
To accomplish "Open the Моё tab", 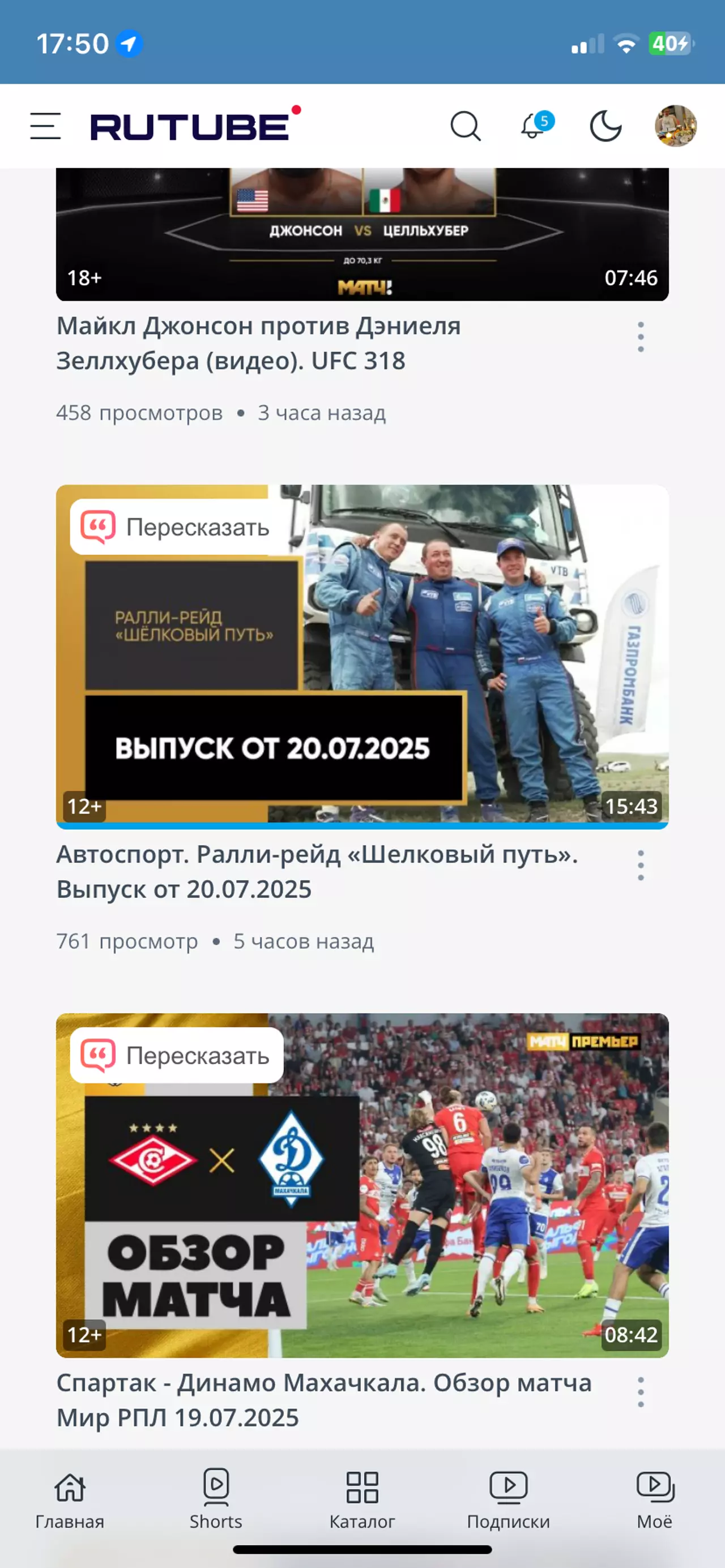I will tap(655, 1500).
